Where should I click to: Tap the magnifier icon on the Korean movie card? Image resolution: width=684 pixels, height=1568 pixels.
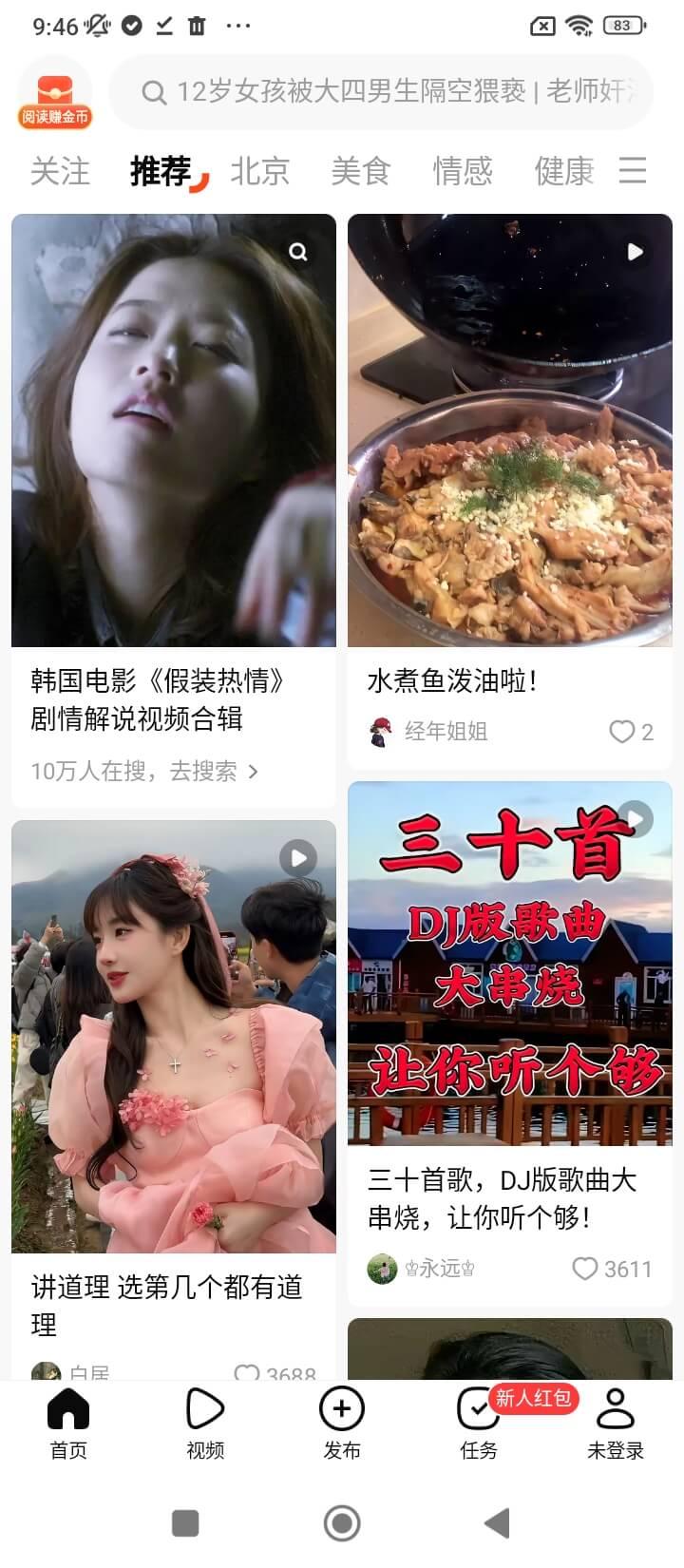298,252
